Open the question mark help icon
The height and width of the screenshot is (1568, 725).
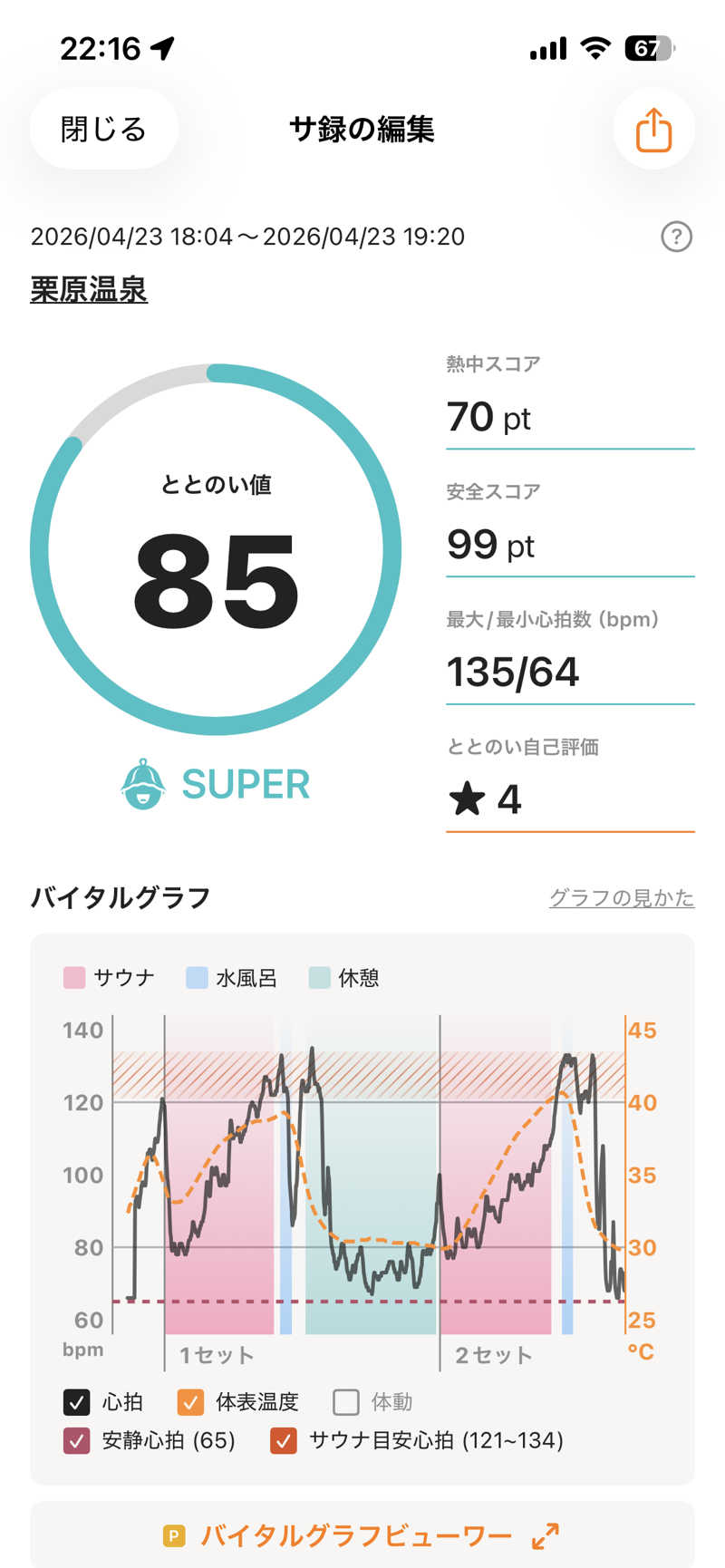676,237
